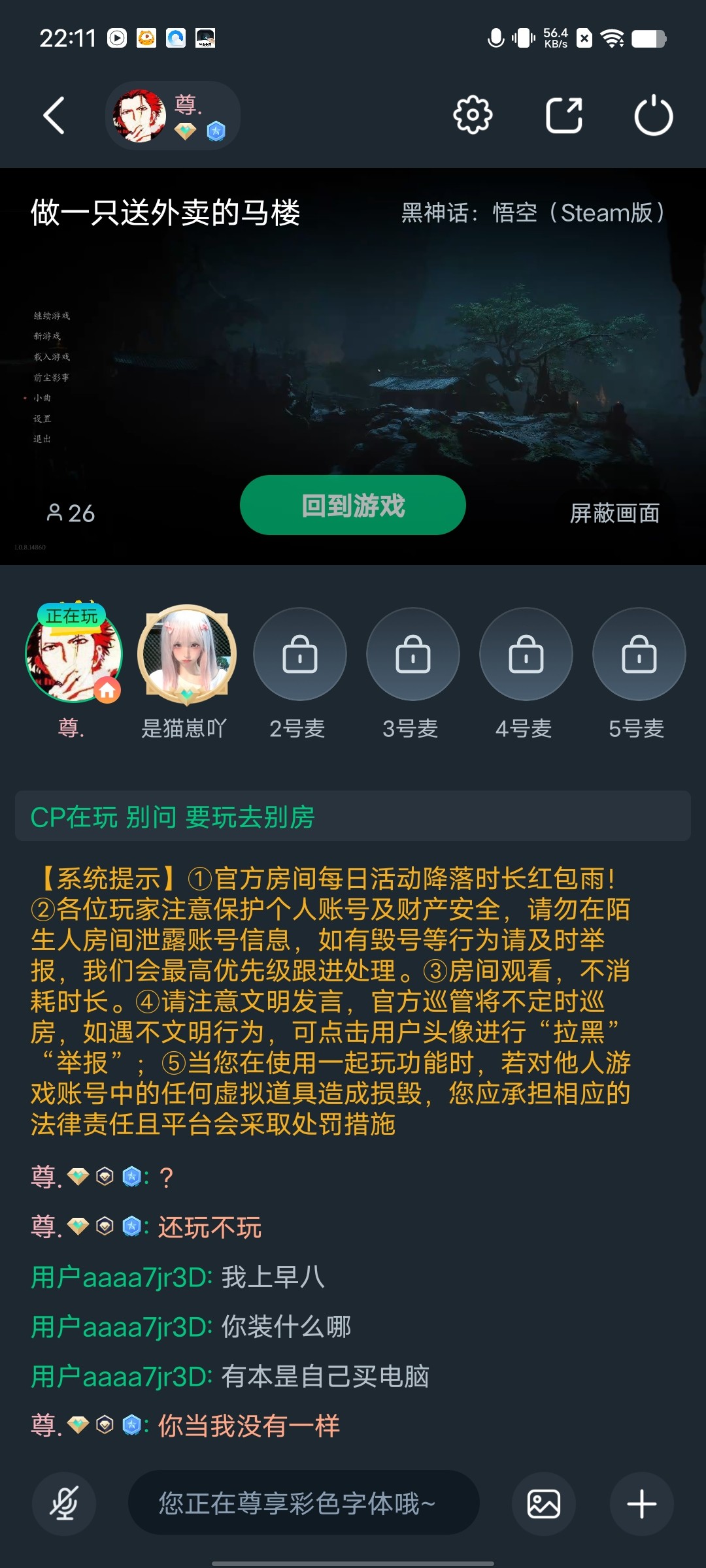The width and height of the screenshot is (706, 1568).
Task: Open room settings gear icon
Action: (473, 116)
